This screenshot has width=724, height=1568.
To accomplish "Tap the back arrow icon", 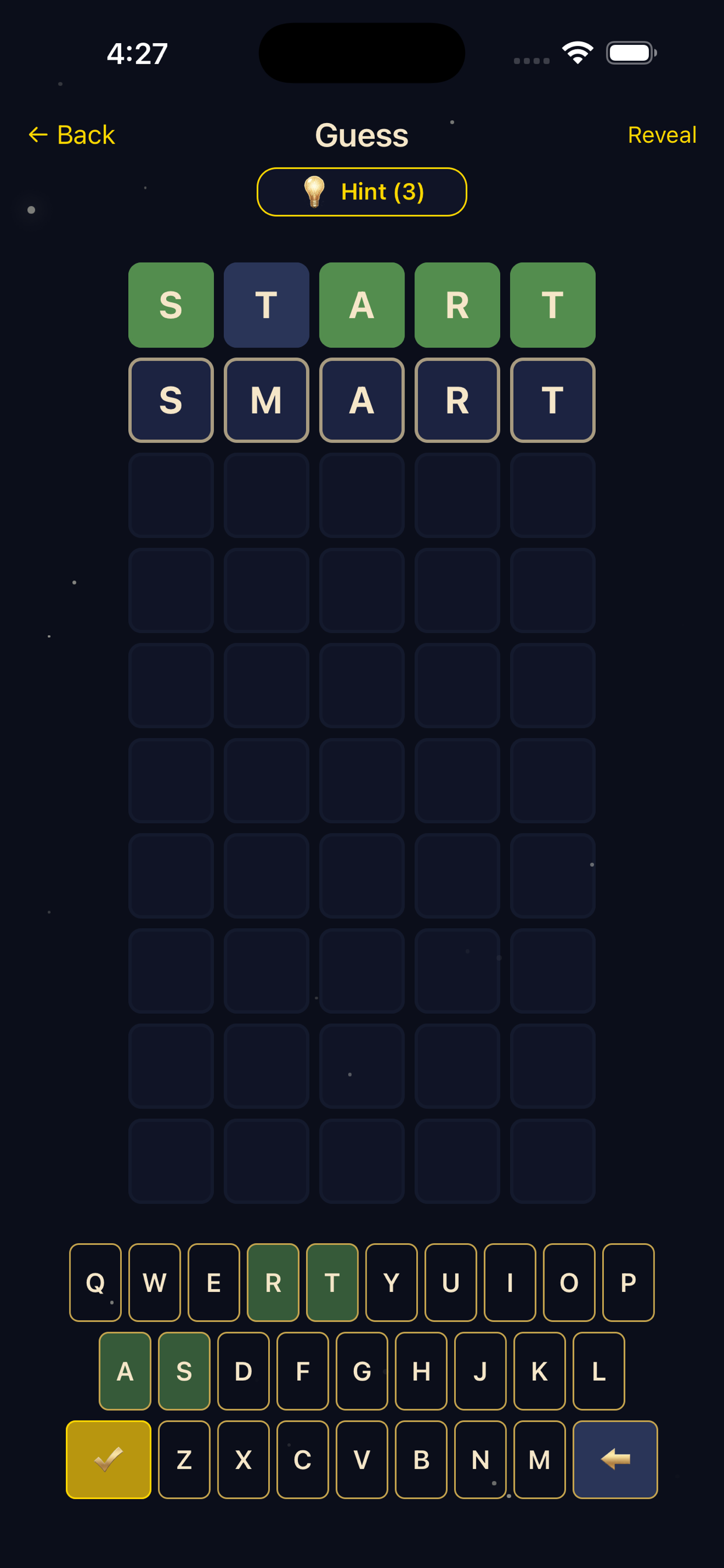I will [38, 135].
